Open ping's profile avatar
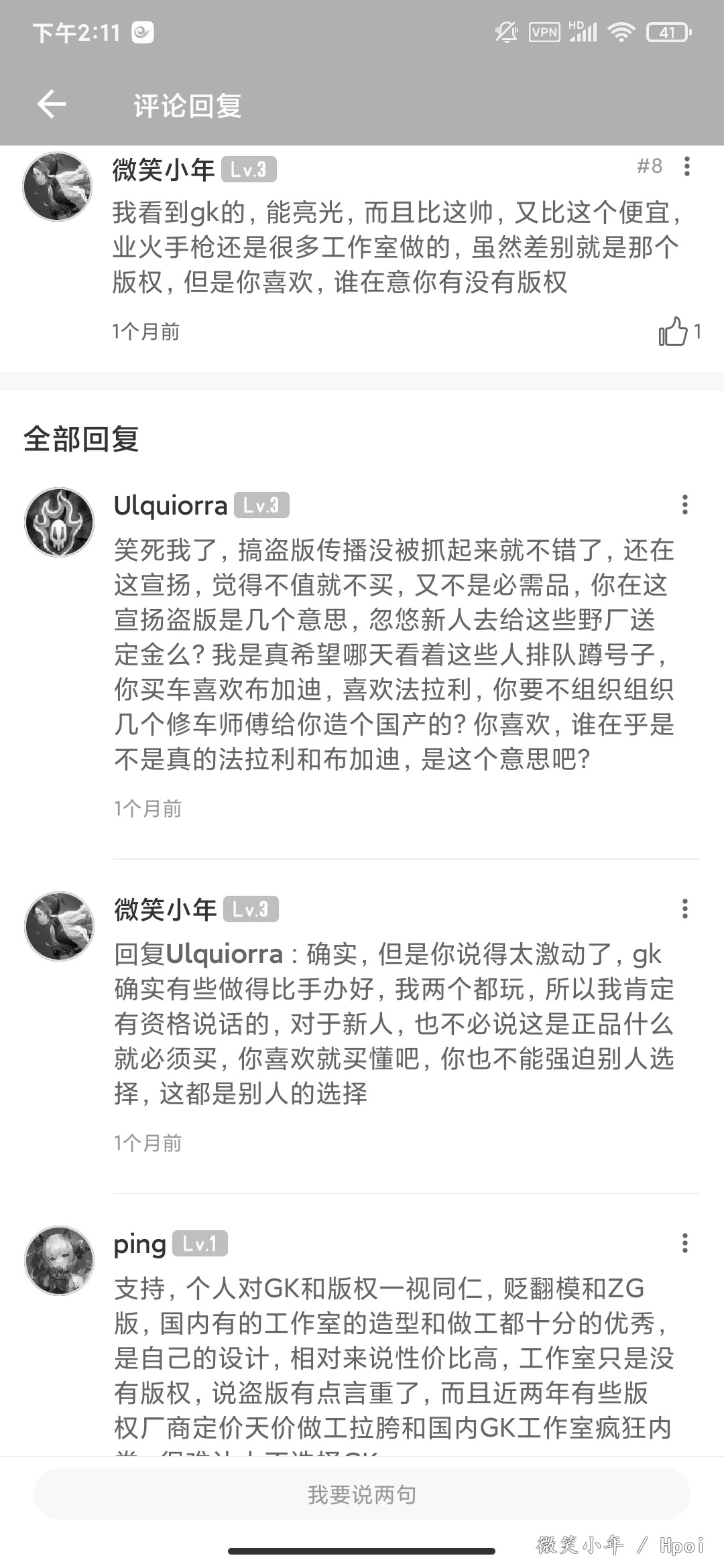Viewport: 724px width, 1568px height. [59, 1260]
